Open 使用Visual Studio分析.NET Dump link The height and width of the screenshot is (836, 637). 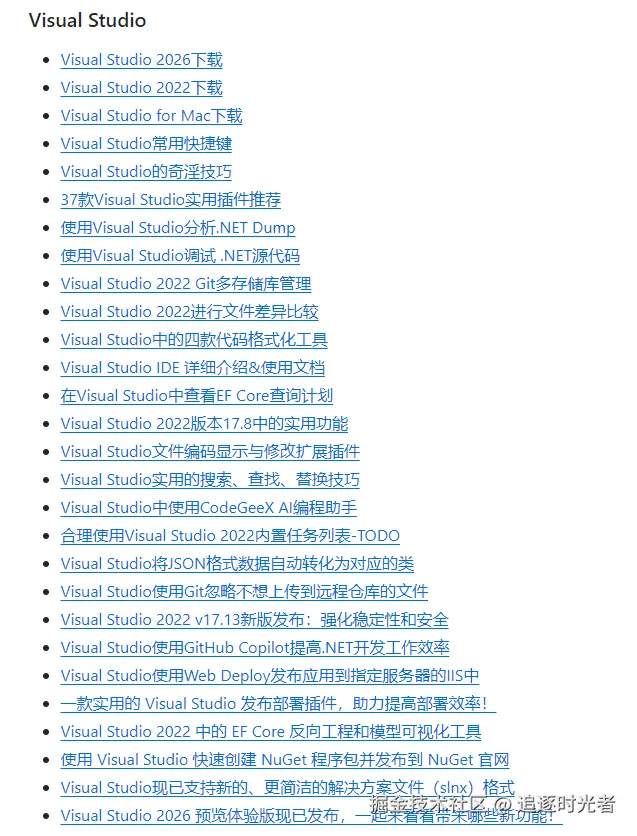point(178,228)
